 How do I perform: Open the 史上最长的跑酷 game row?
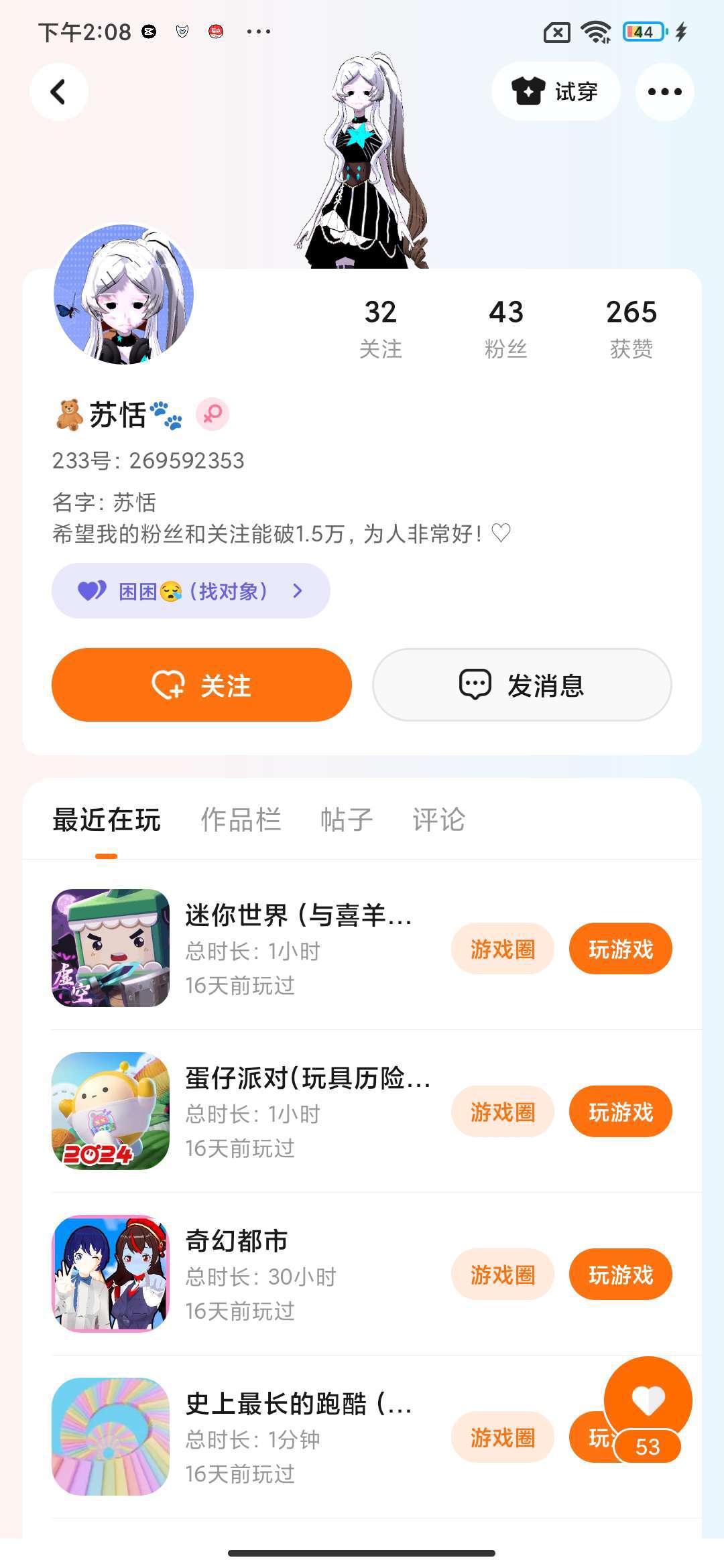click(298, 1437)
